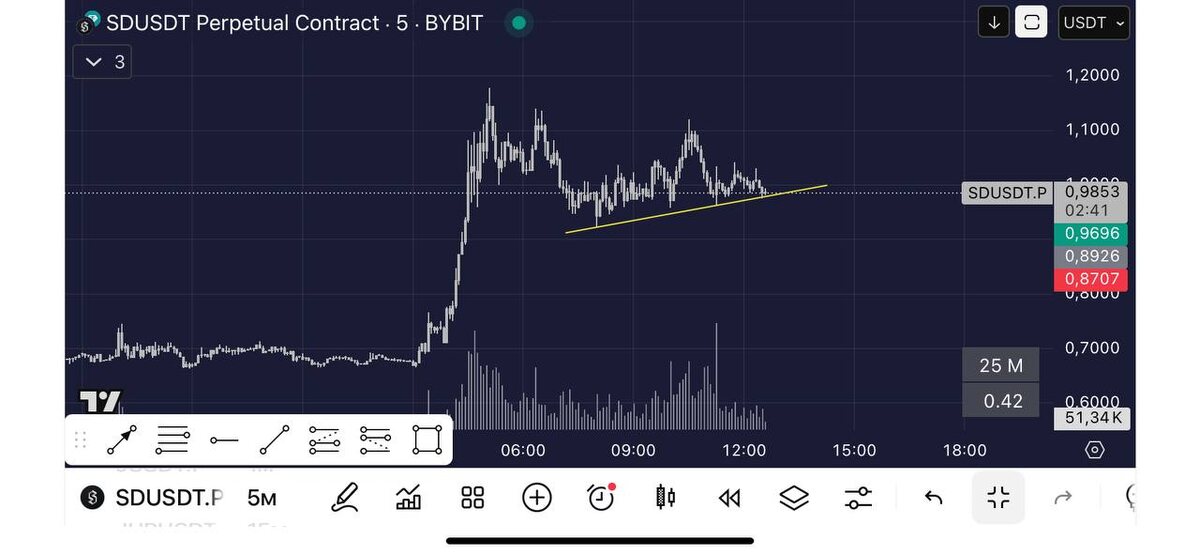Exit fullscreen chart mode
The height and width of the screenshot is (555, 1200).
998,497
